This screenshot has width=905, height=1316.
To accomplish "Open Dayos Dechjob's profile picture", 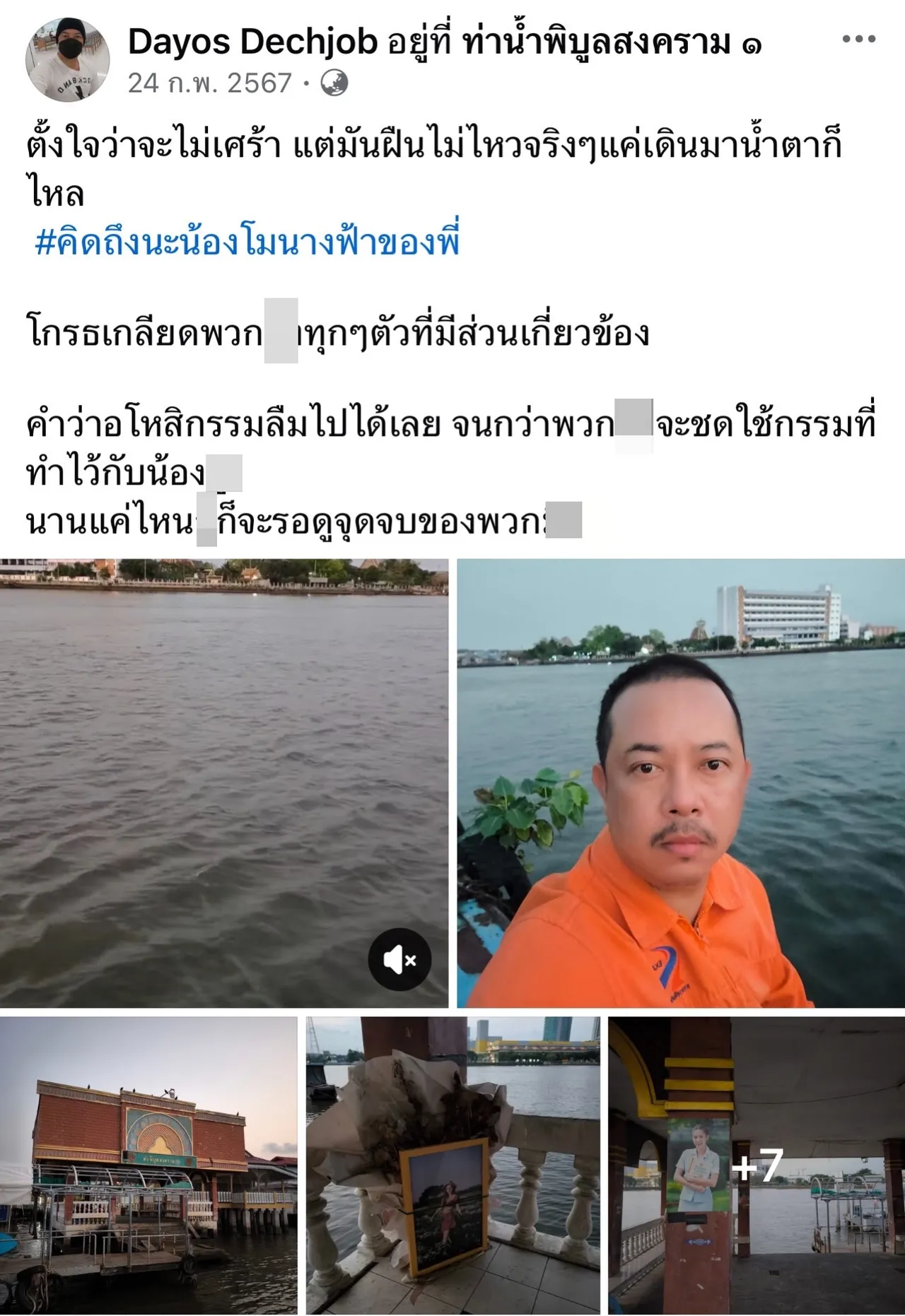I will coord(68,60).
